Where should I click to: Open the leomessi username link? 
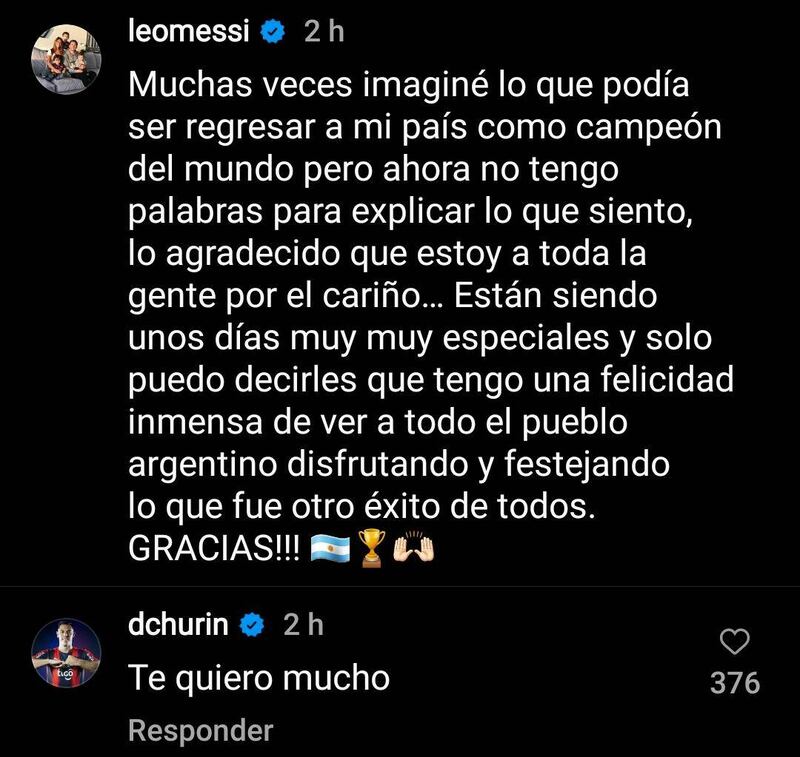[x=190, y=32]
